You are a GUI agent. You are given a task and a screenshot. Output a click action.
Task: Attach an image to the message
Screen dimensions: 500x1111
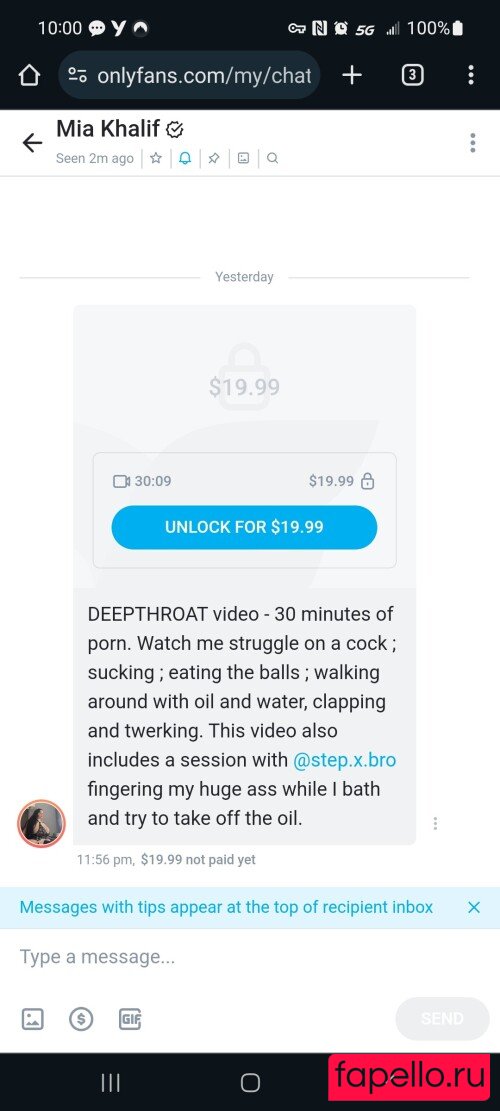point(33,1019)
